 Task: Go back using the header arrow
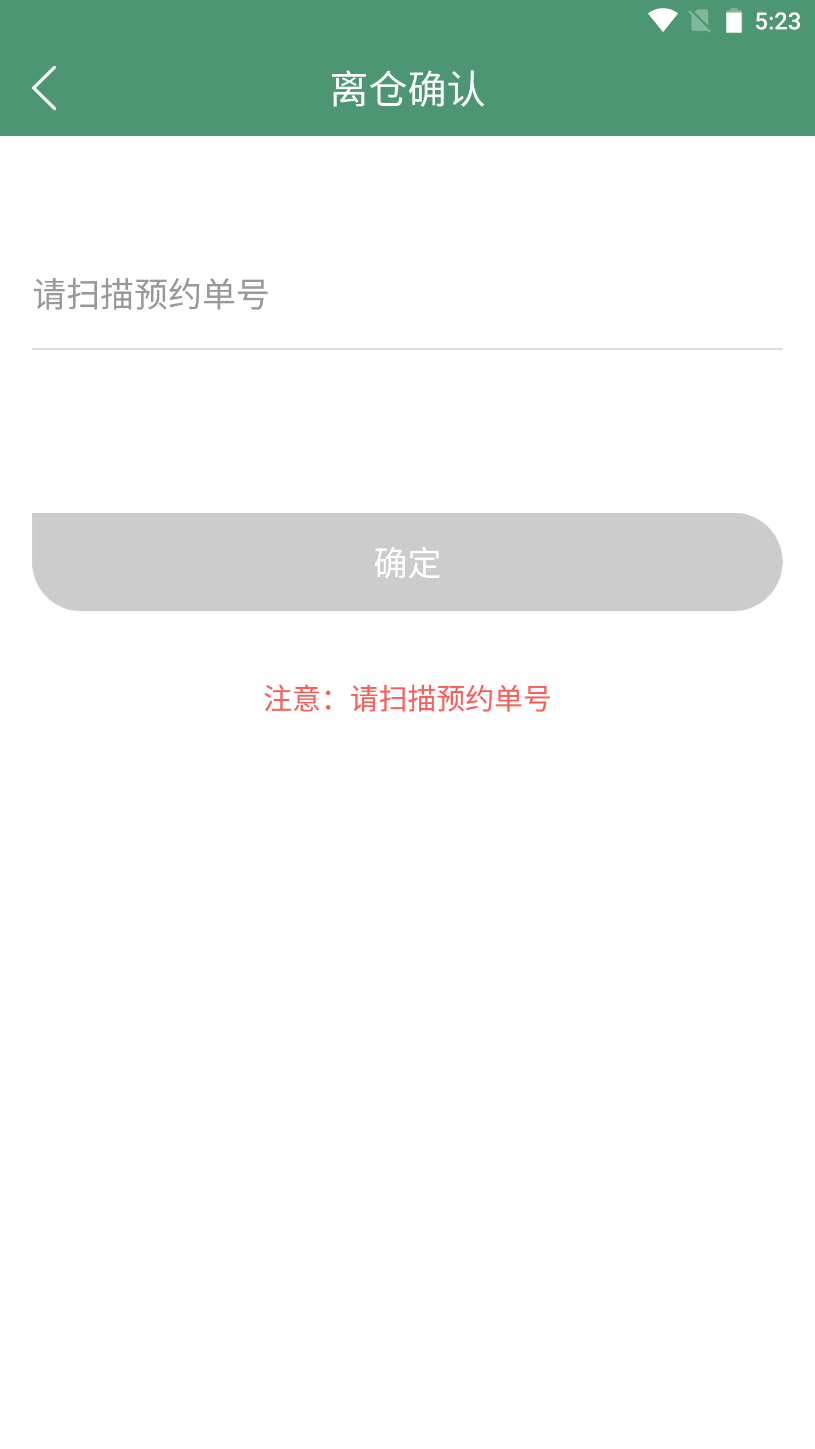44,88
